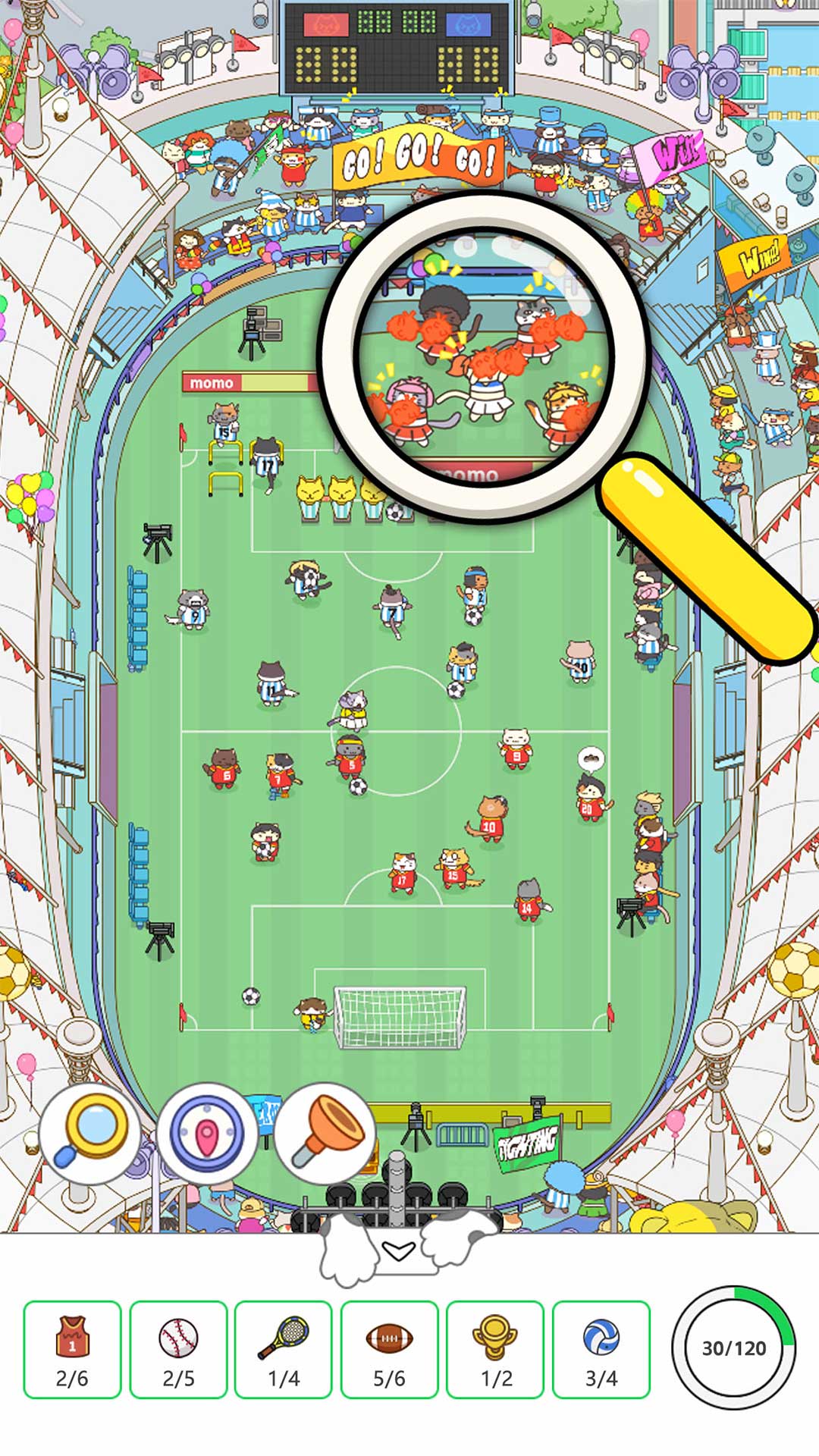
Task: Open the 30/120 overall progress circle
Action: tap(733, 1348)
